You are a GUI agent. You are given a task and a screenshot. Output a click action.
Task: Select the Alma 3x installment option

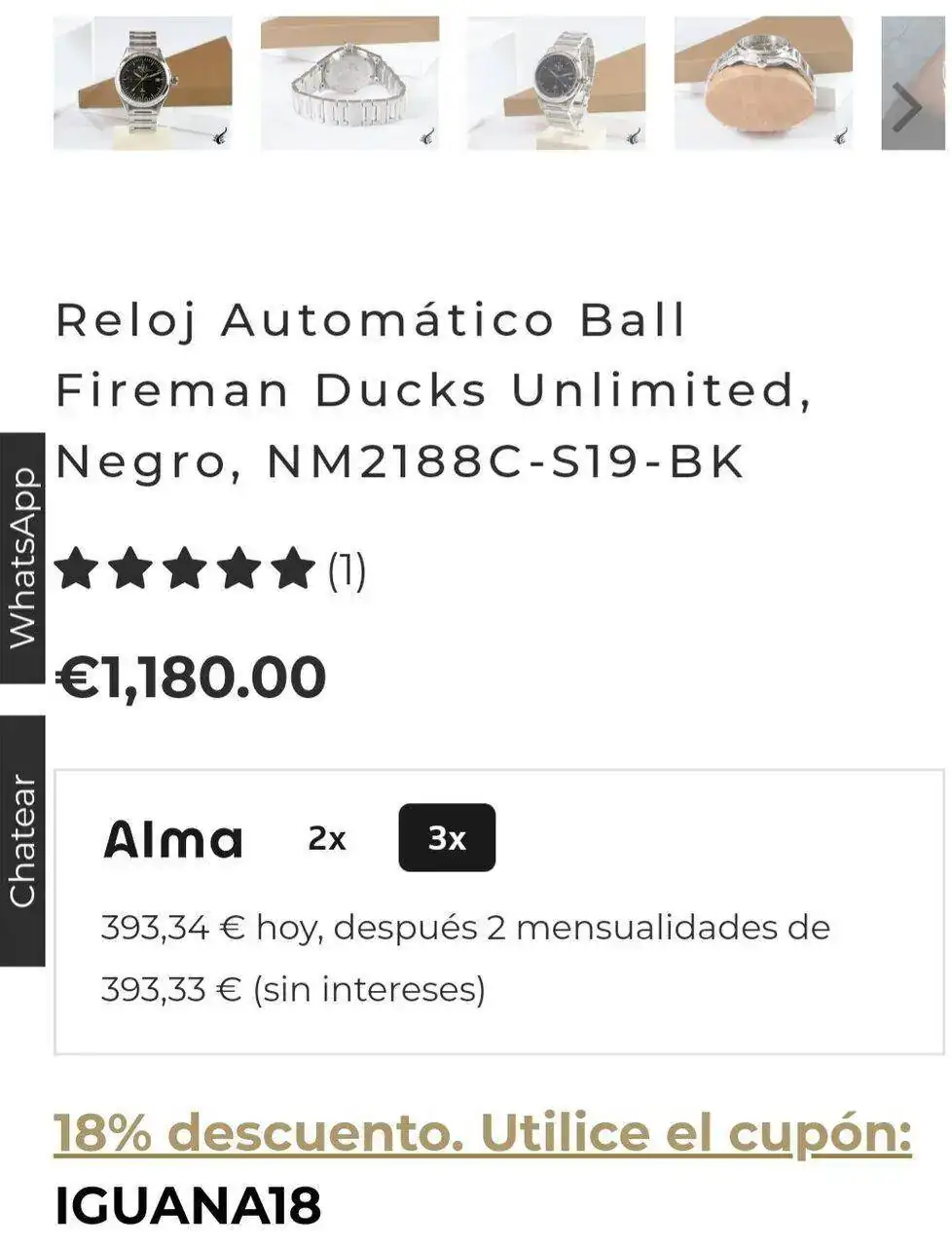tap(447, 838)
